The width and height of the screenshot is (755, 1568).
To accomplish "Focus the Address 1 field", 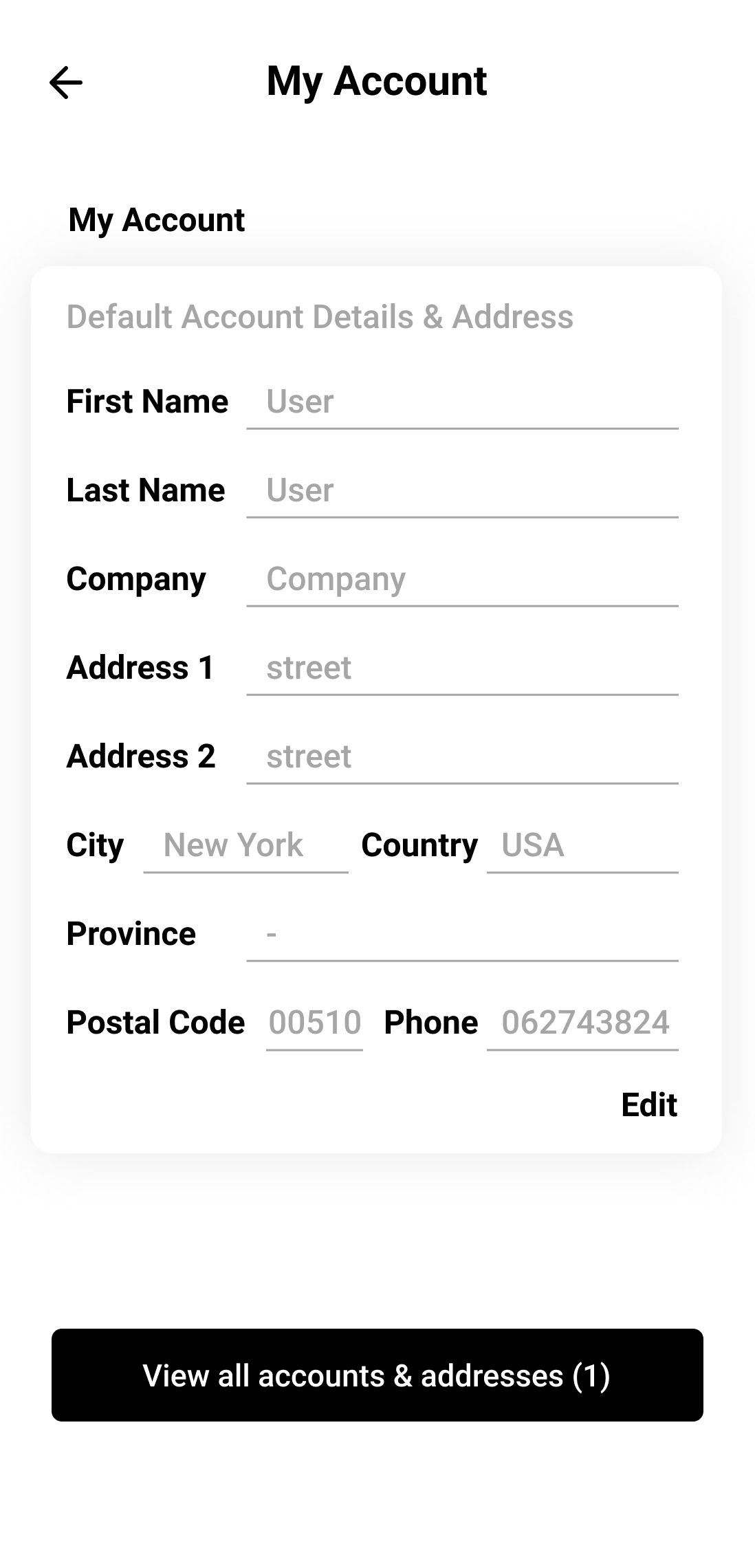I will pyautogui.click(x=462, y=668).
